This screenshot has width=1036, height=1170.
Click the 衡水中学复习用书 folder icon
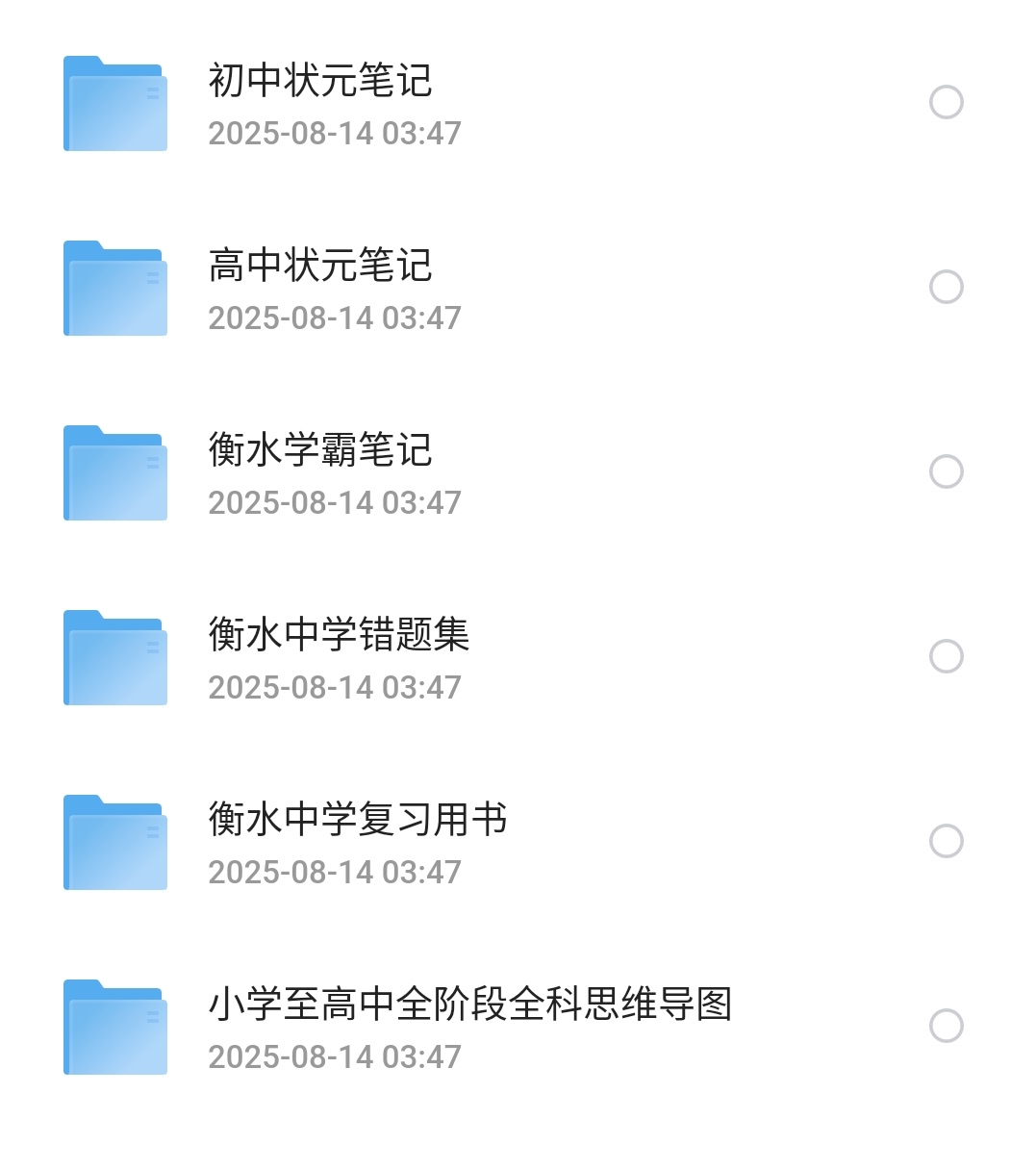pyautogui.click(x=114, y=841)
